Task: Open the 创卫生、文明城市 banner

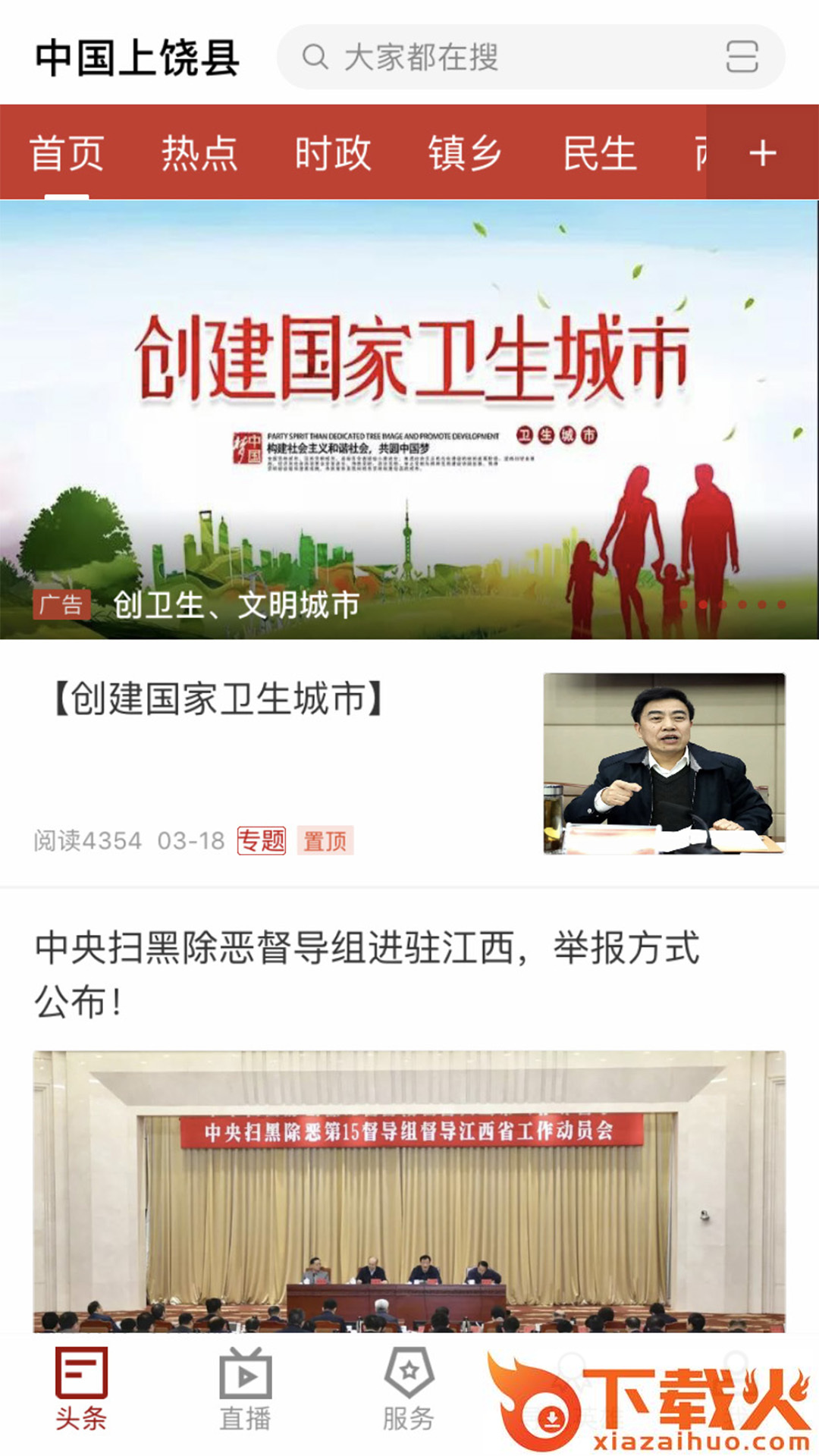Action: [409, 419]
